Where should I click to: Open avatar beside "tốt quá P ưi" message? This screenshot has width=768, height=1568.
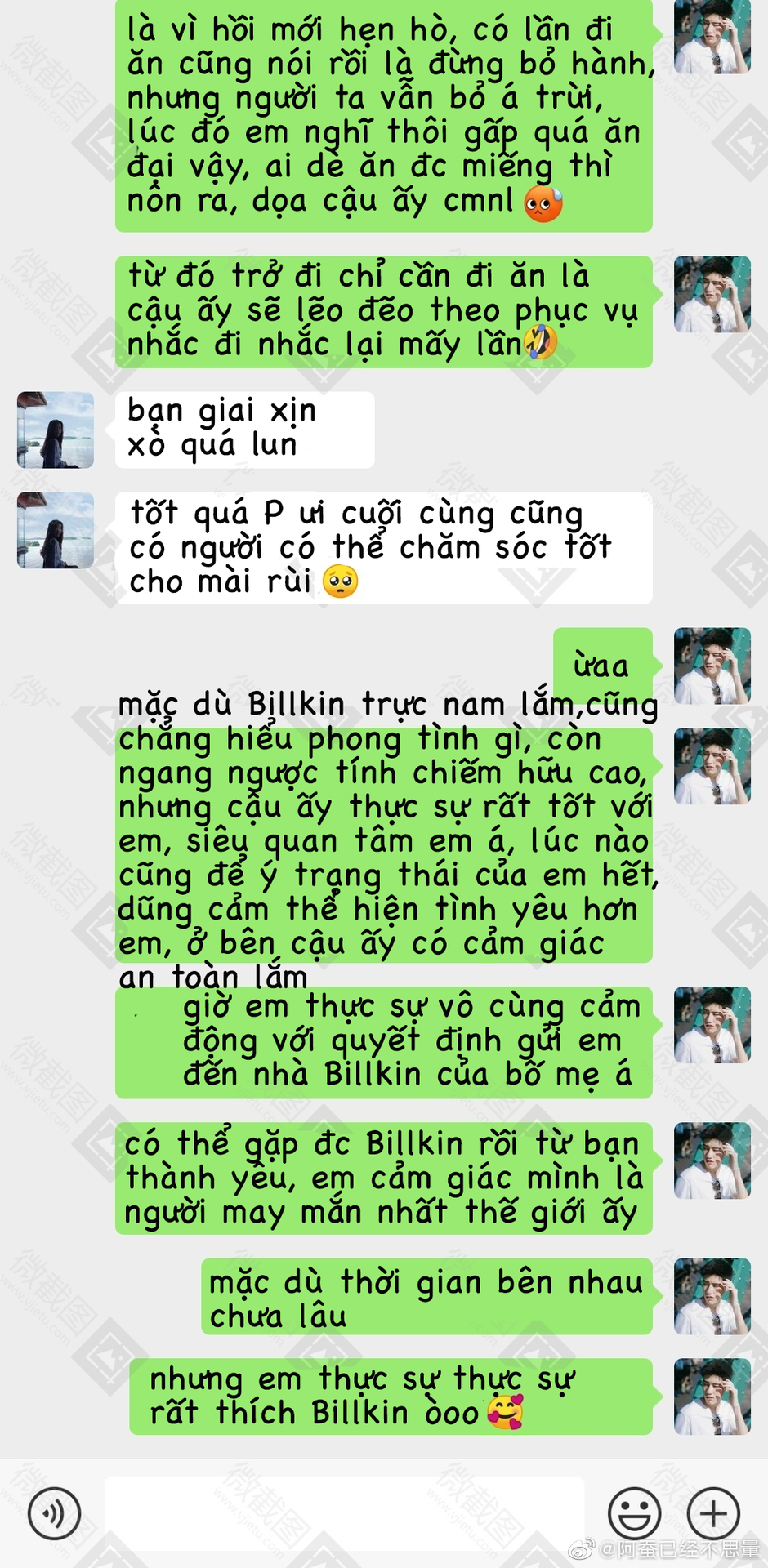[x=56, y=530]
